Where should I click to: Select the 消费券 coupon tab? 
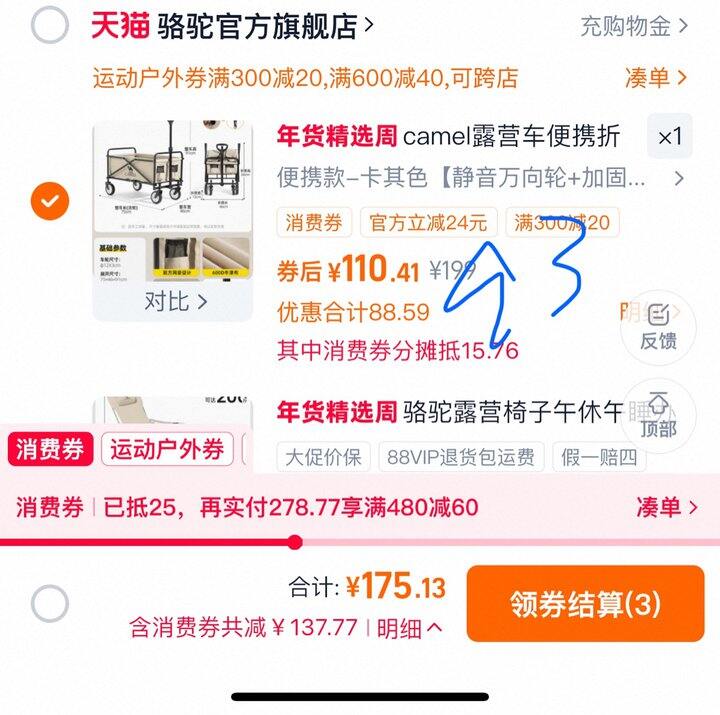click(x=50, y=449)
